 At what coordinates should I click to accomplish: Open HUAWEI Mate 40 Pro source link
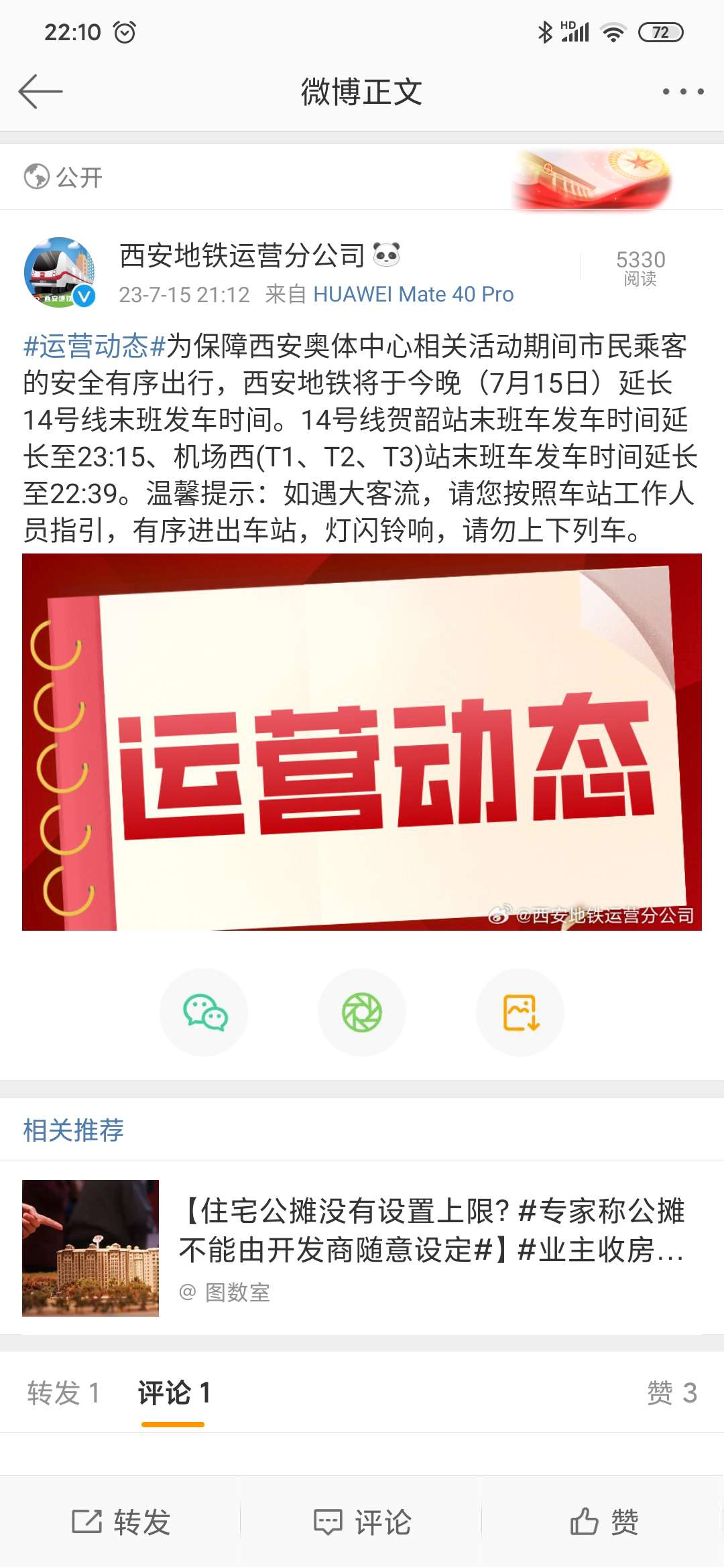click(413, 294)
